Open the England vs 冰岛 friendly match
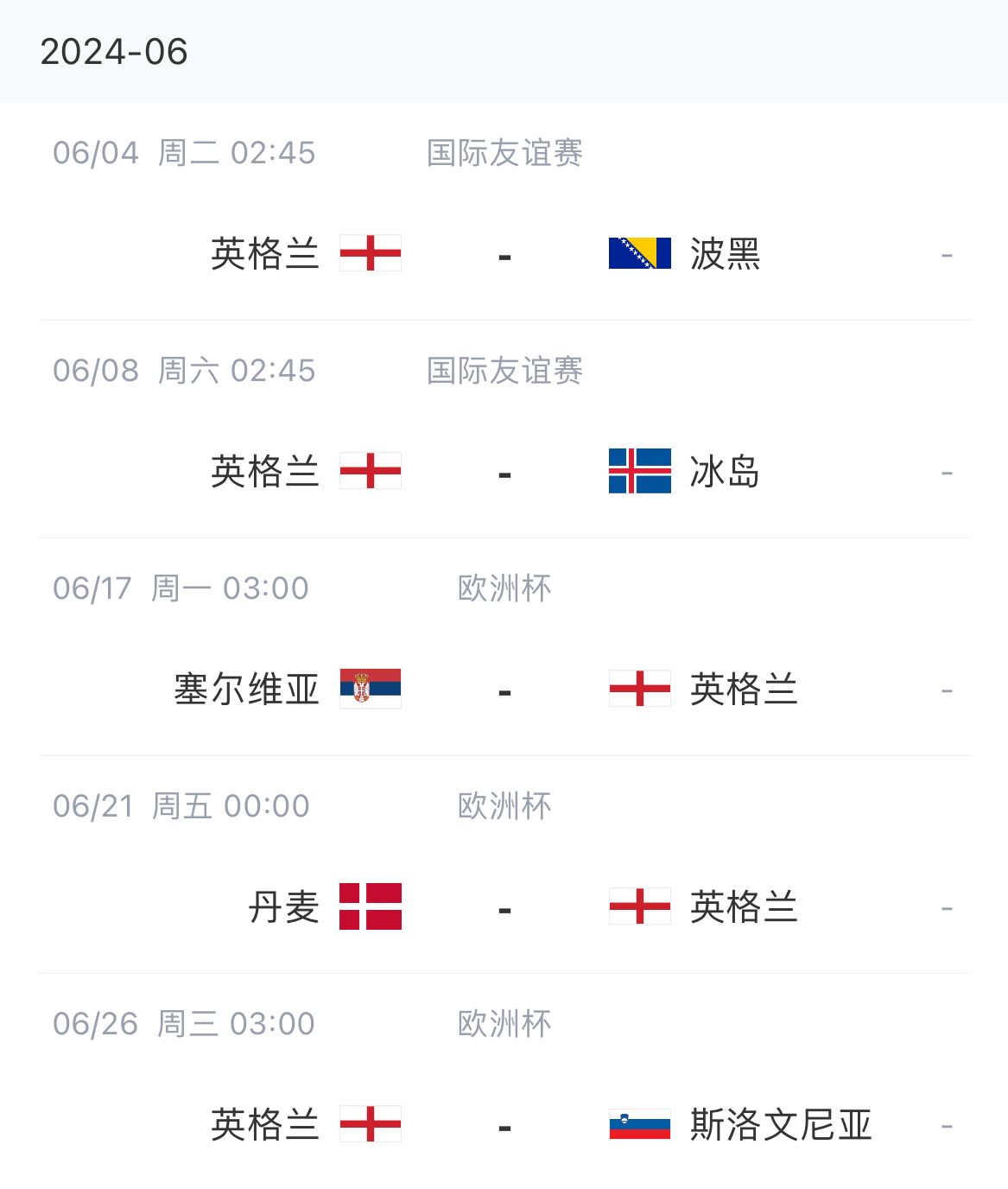The image size is (1008, 1189). 504,472
